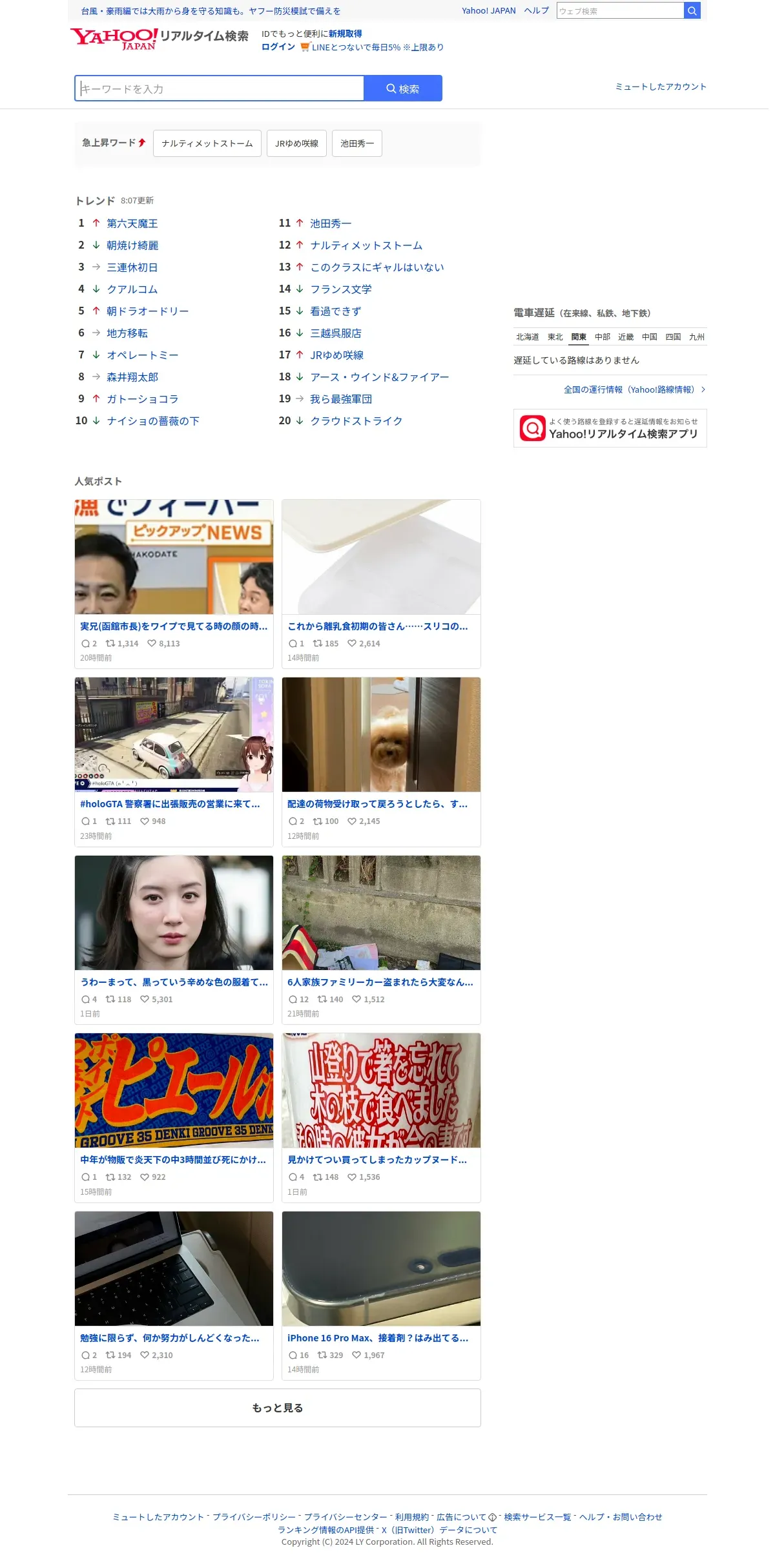Open the カップヌードル post card
The image size is (775, 1568).
coord(381,1118)
